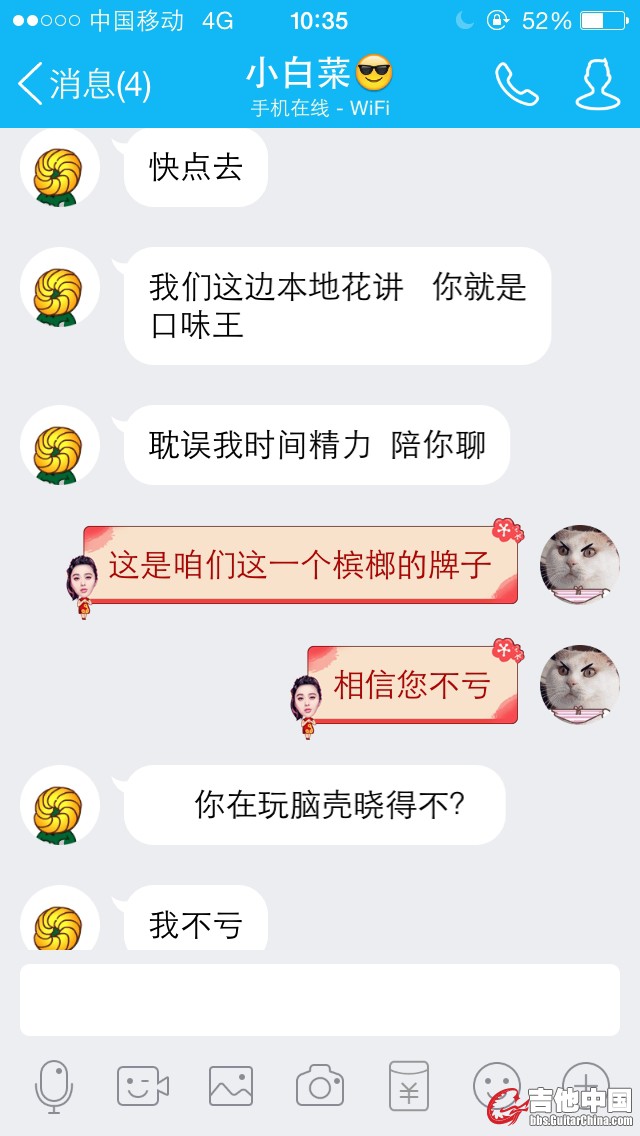Open the camera to take a photo

pos(320,1086)
